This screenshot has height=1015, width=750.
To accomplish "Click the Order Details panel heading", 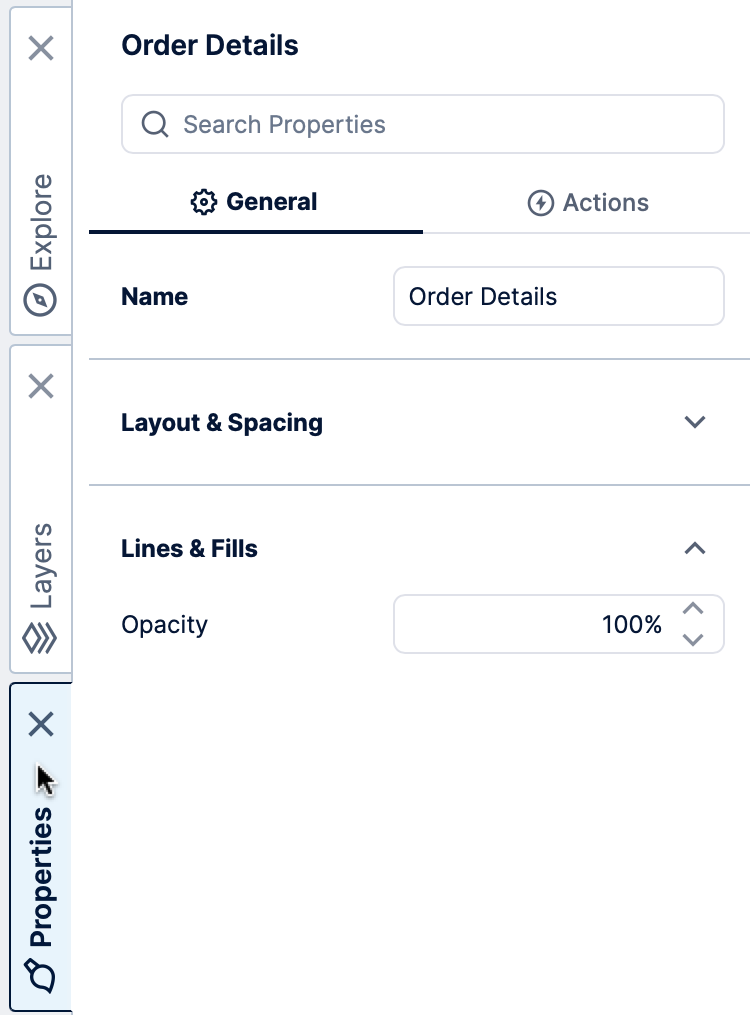I will pyautogui.click(x=209, y=44).
